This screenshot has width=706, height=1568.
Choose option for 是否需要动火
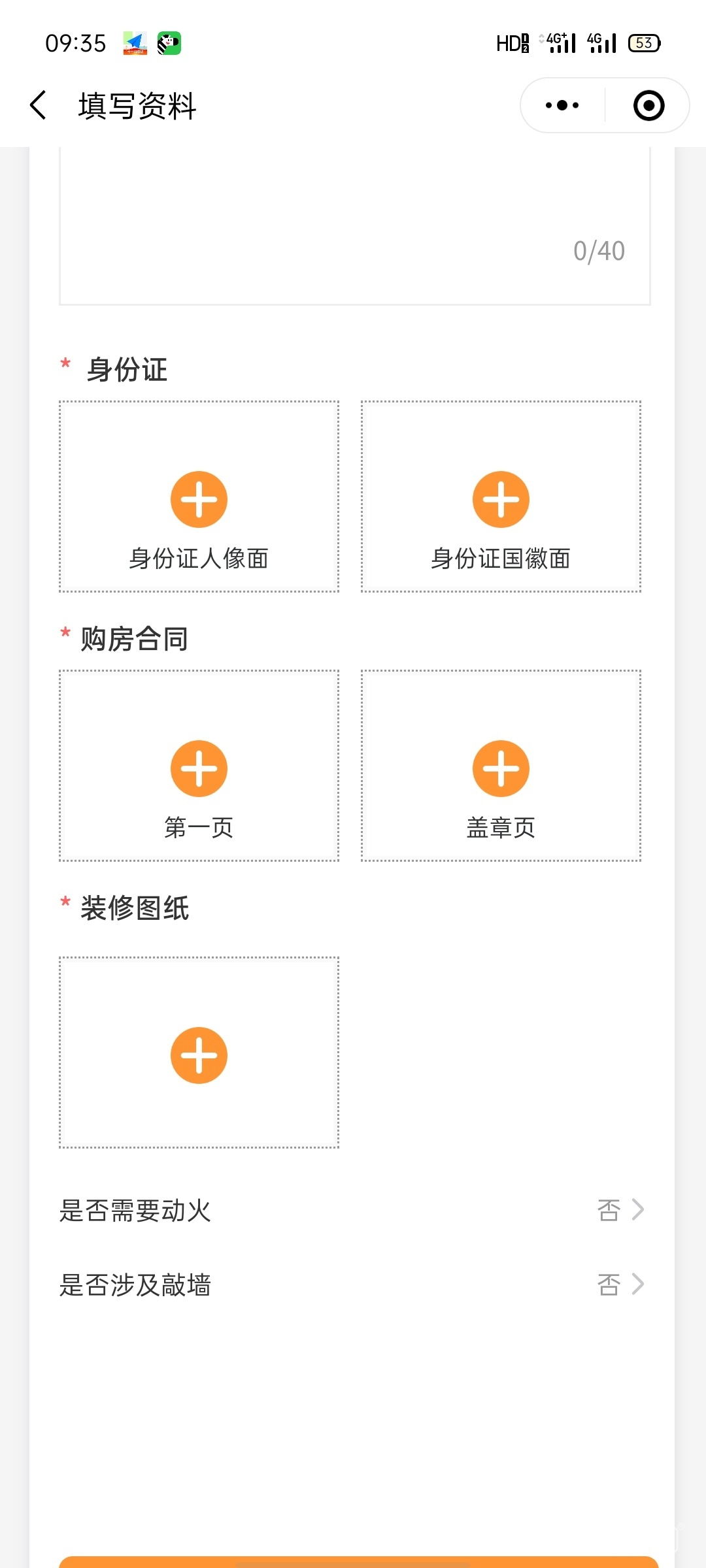click(620, 1210)
